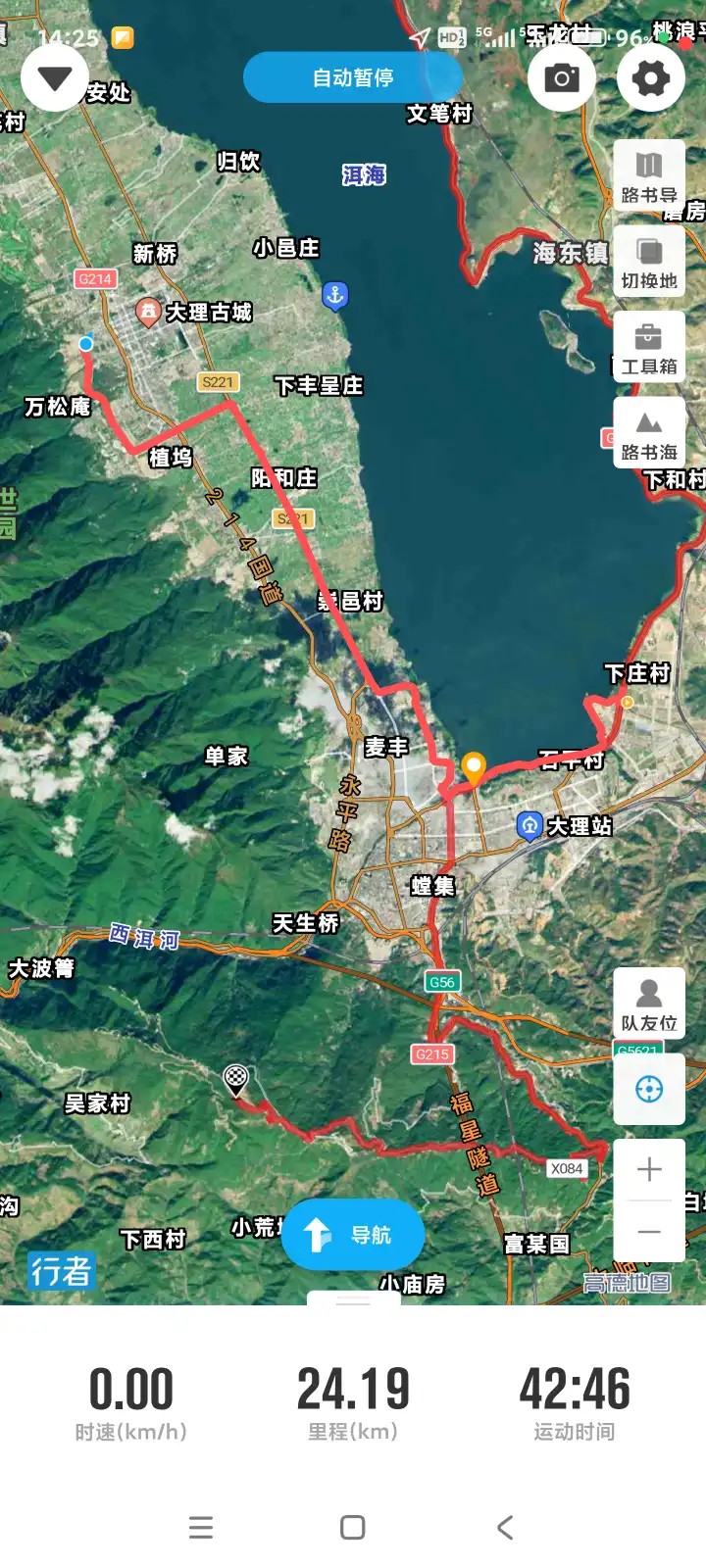Open the 工具箱 toolbox
This screenshot has height=1568, width=706.
[x=649, y=349]
